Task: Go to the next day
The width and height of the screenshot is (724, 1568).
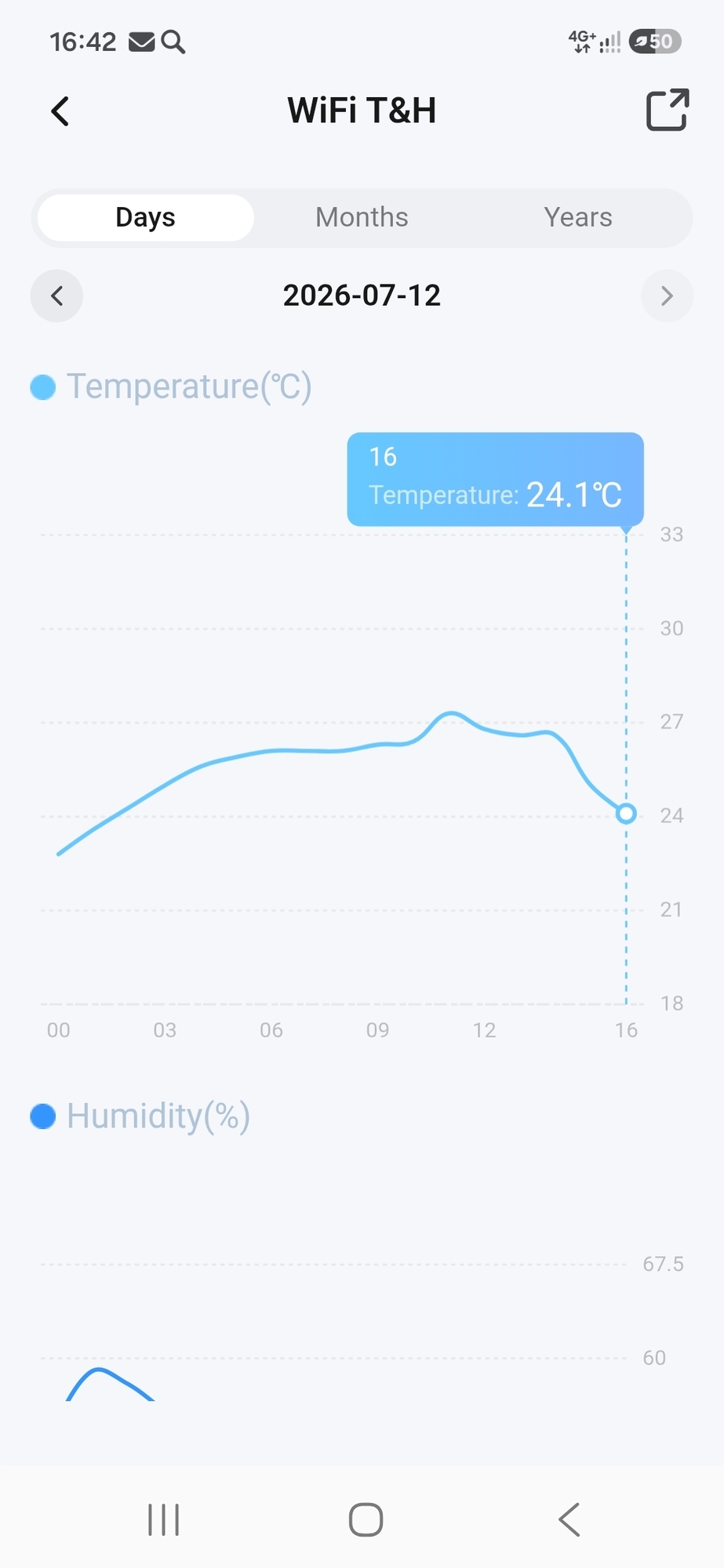Action: click(x=667, y=296)
